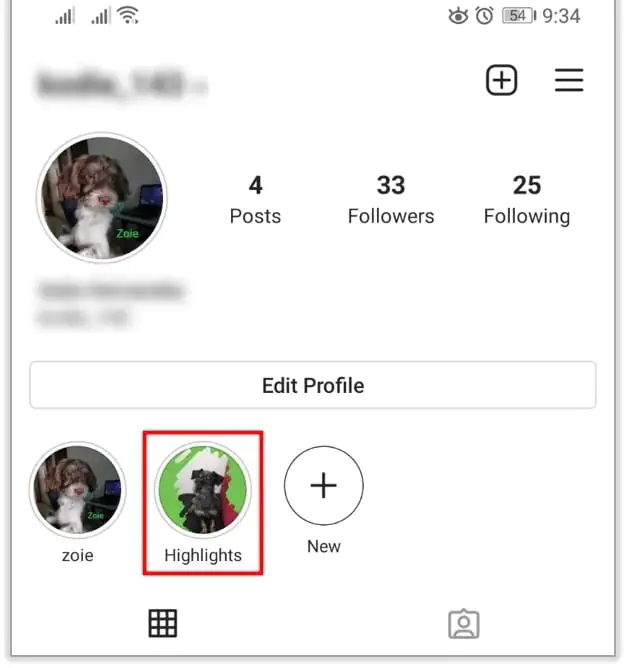Switch to the posts grid tab
Image resolution: width=627 pixels, height=668 pixels.
[162, 624]
